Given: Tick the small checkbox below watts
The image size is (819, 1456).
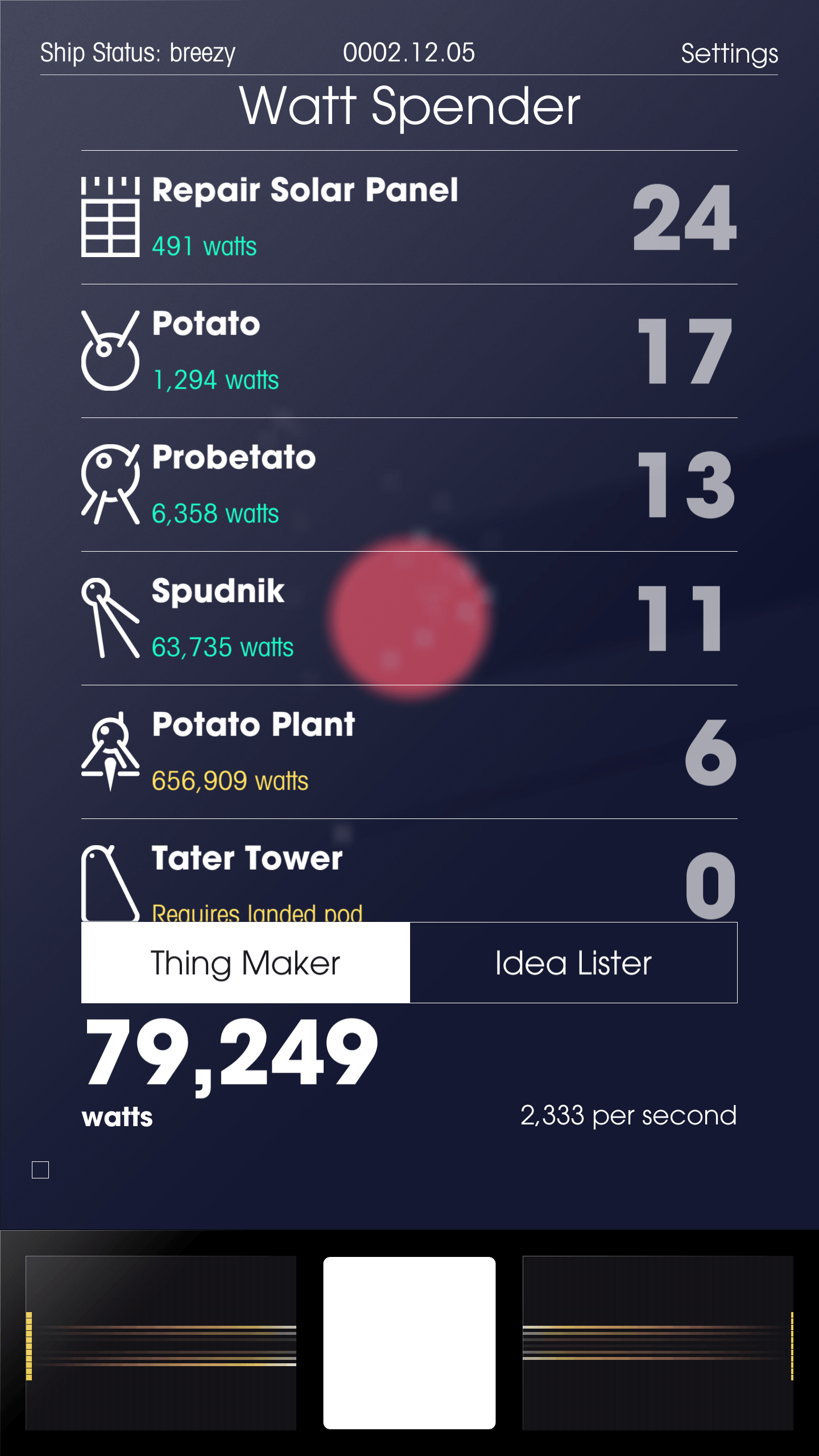Looking at the screenshot, I should click(40, 1170).
